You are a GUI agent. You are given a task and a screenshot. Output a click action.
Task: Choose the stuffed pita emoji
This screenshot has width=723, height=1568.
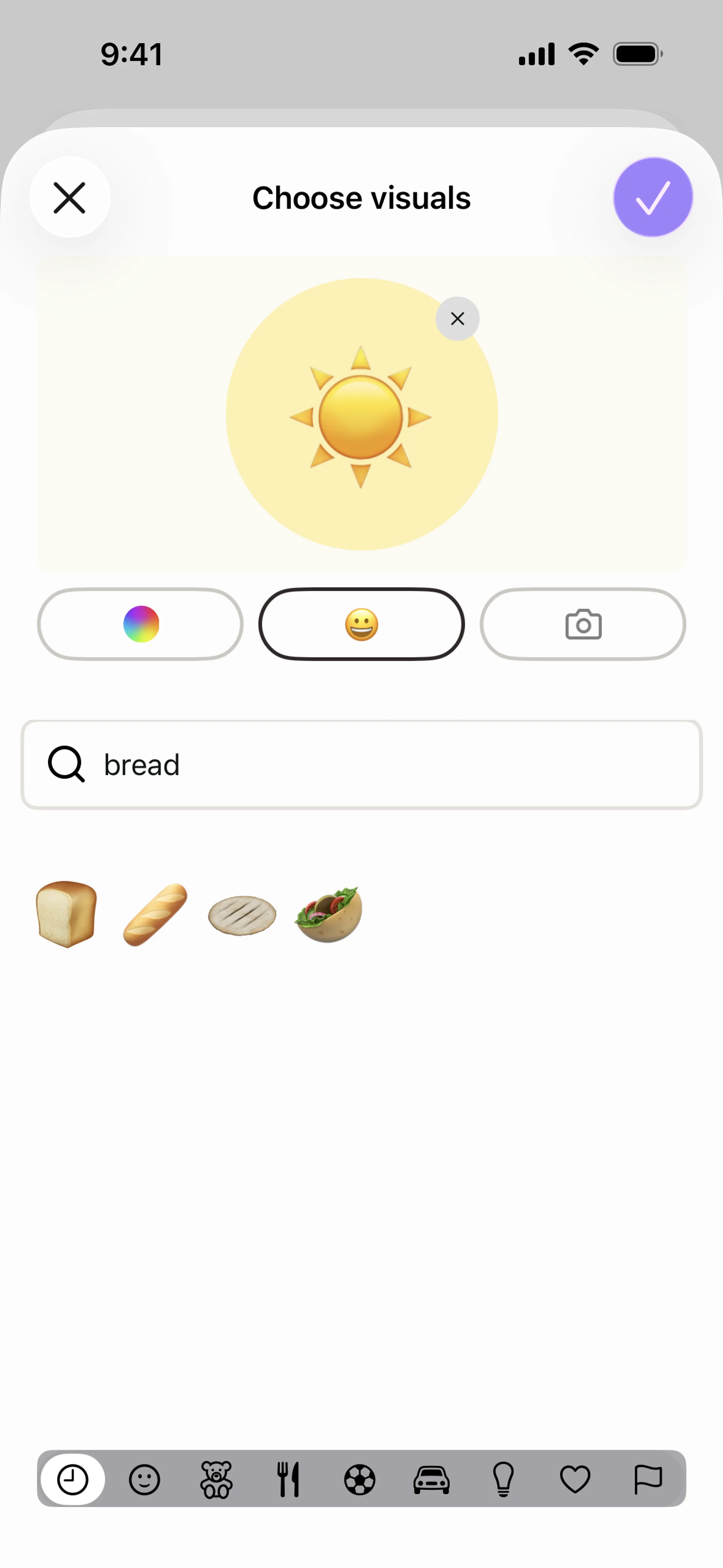[329, 914]
